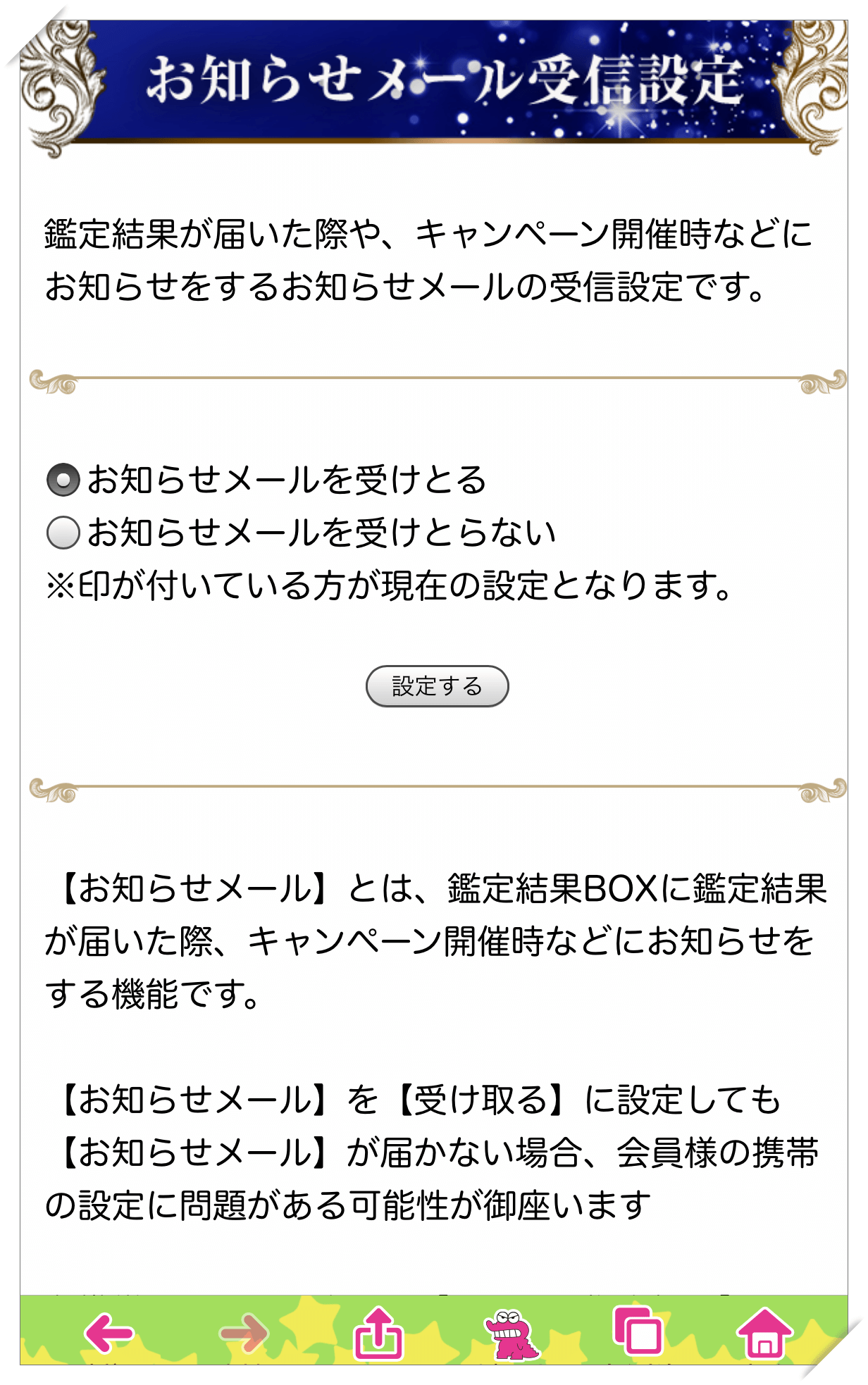Go back with the pink left arrow
The image size is (868, 1385).
(109, 1333)
